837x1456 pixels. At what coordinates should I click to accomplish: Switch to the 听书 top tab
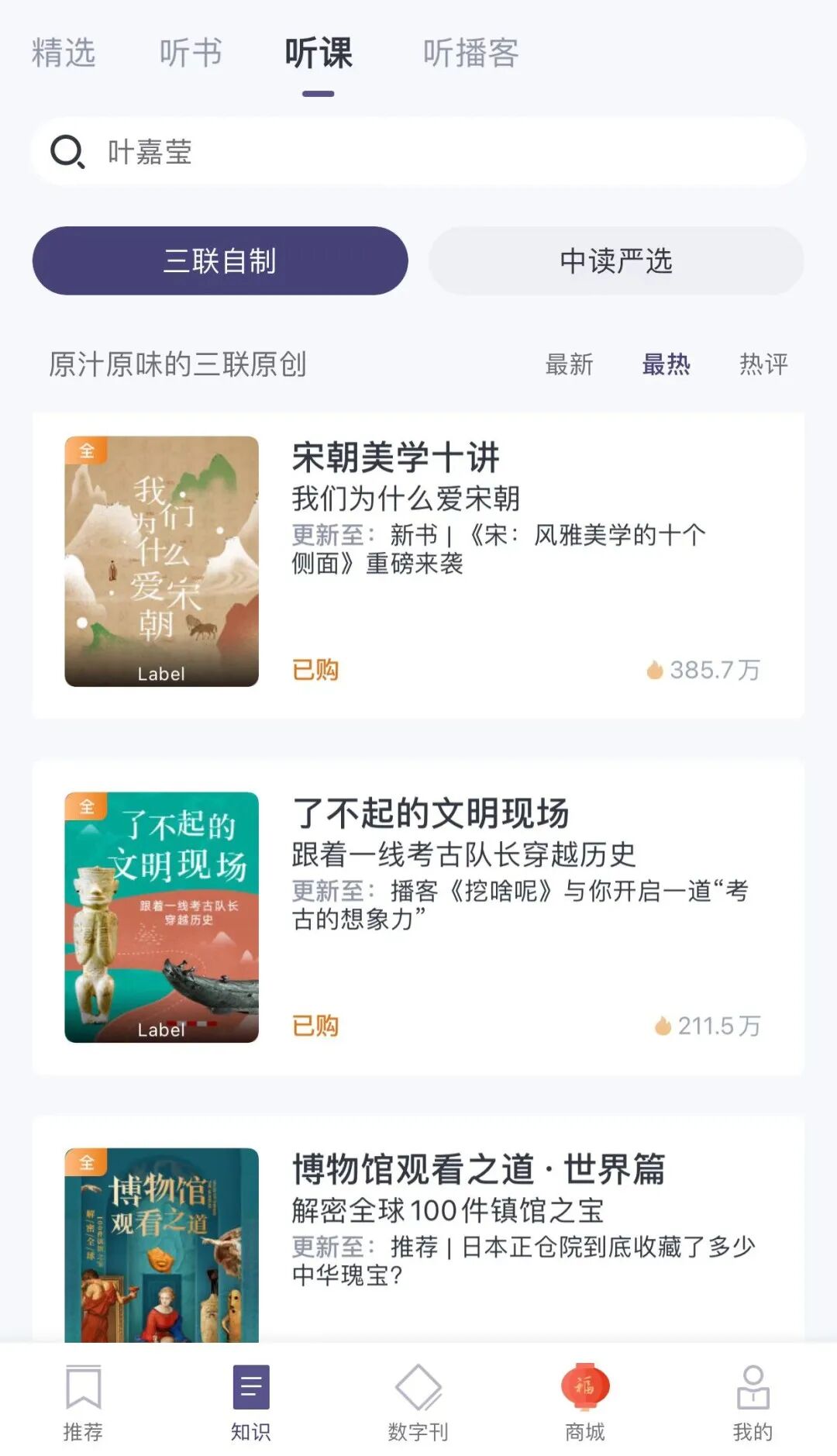pyautogui.click(x=191, y=53)
